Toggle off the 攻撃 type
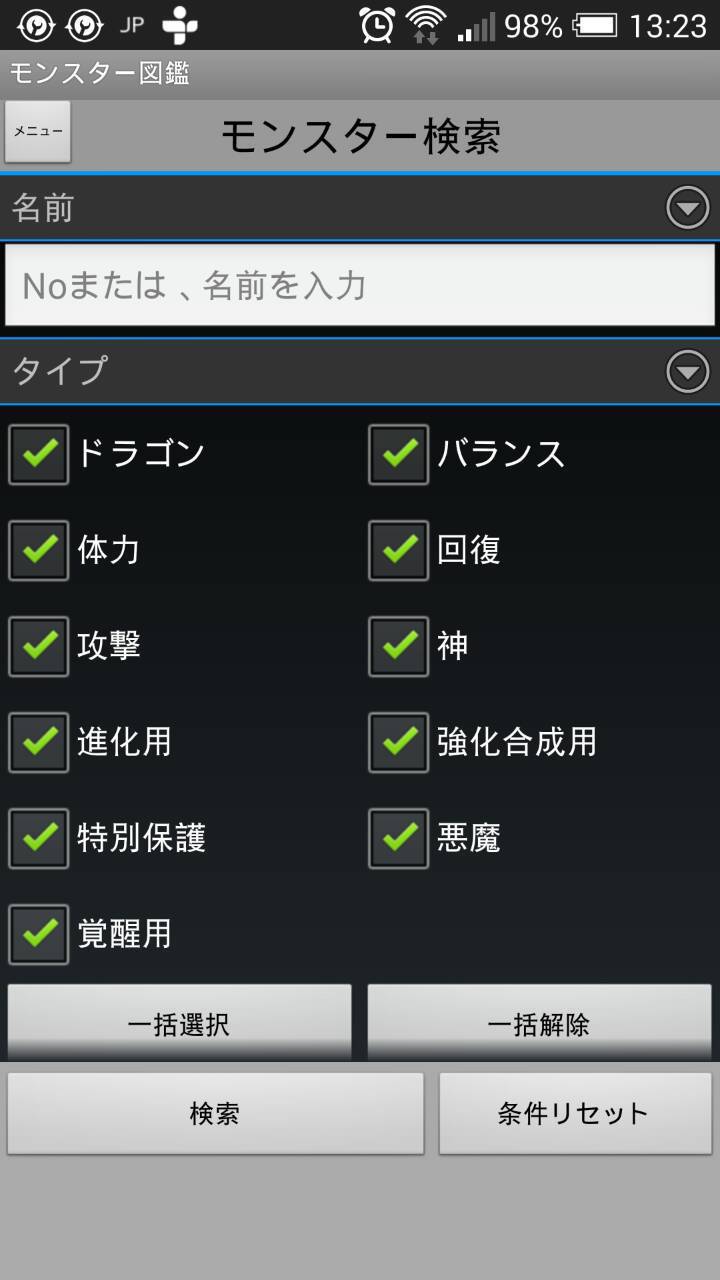This screenshot has height=1280, width=720. 39,646
